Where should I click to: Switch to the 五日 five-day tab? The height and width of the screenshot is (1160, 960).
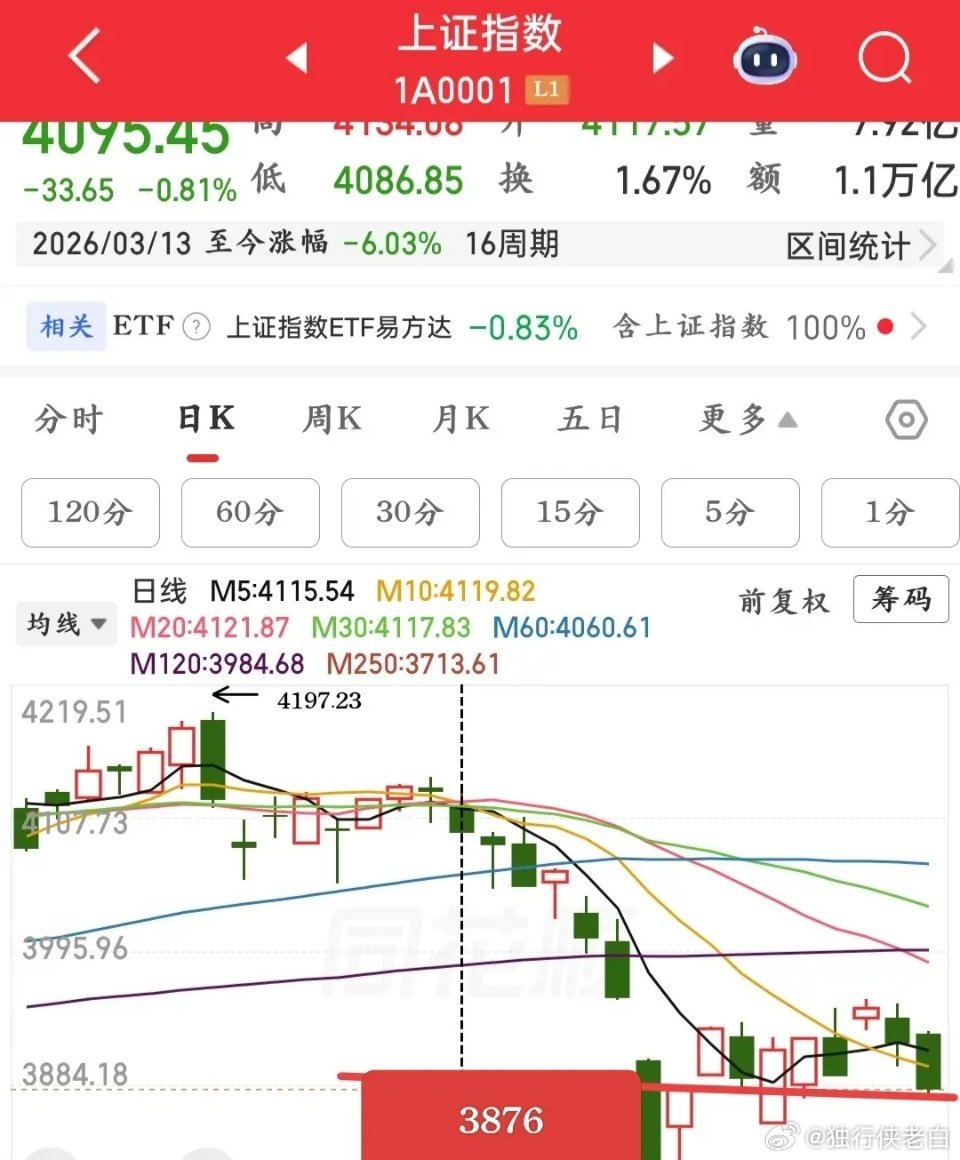[589, 420]
